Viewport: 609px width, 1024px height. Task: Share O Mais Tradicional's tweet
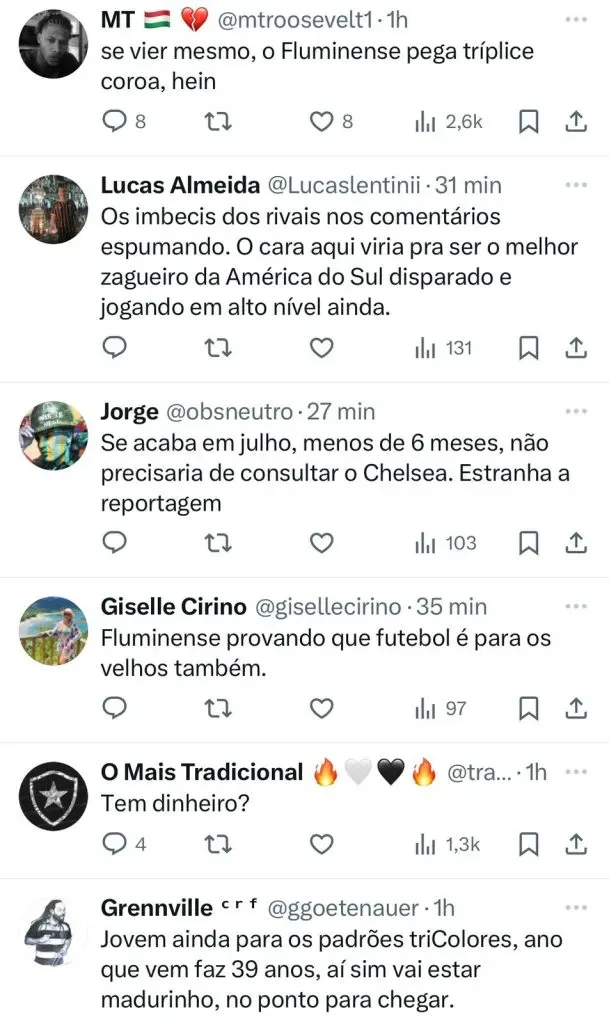click(575, 844)
